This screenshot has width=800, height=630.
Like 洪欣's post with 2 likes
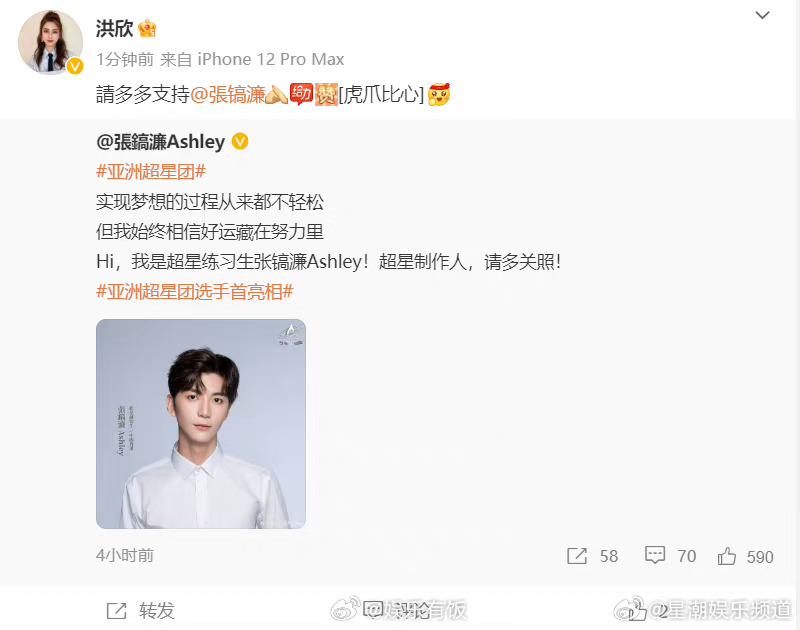tap(645, 609)
